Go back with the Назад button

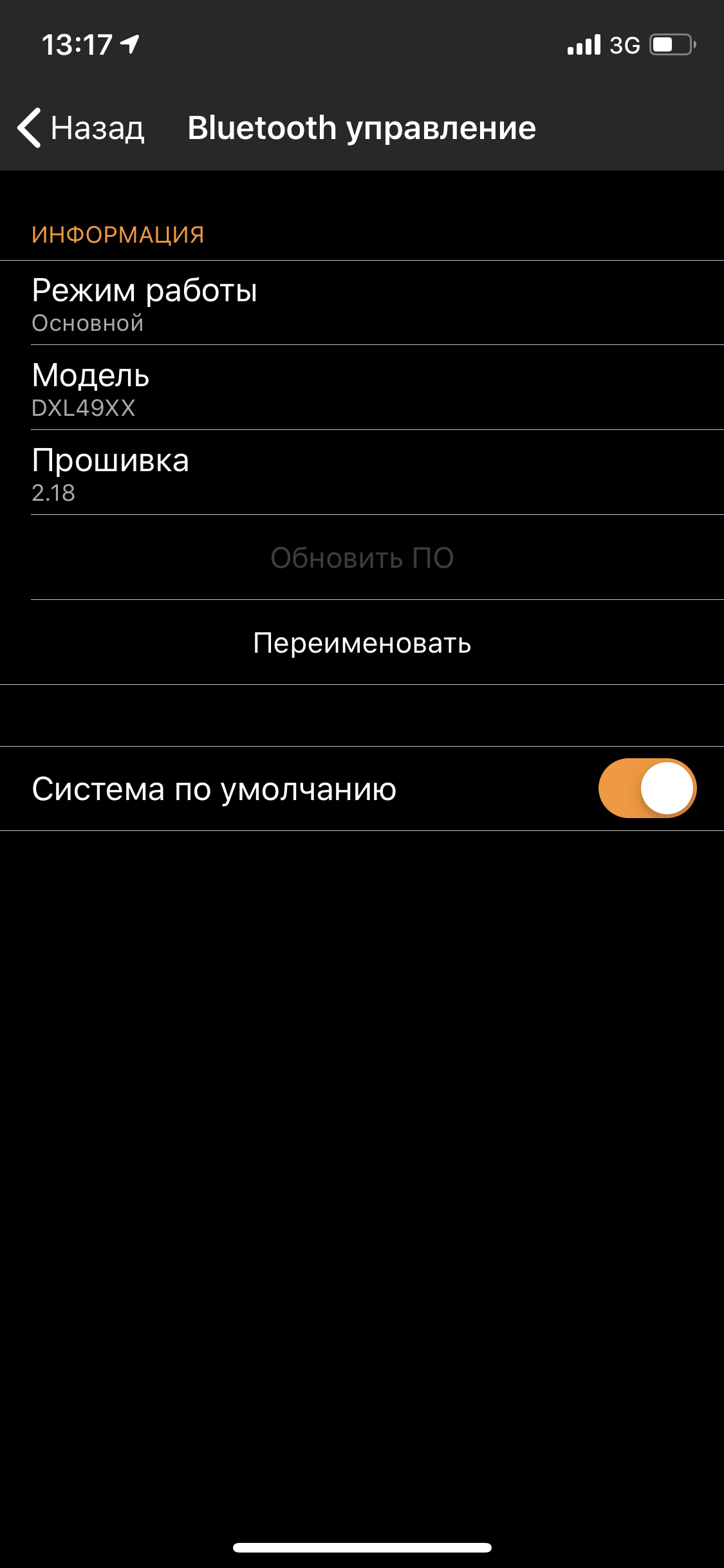[x=82, y=127]
